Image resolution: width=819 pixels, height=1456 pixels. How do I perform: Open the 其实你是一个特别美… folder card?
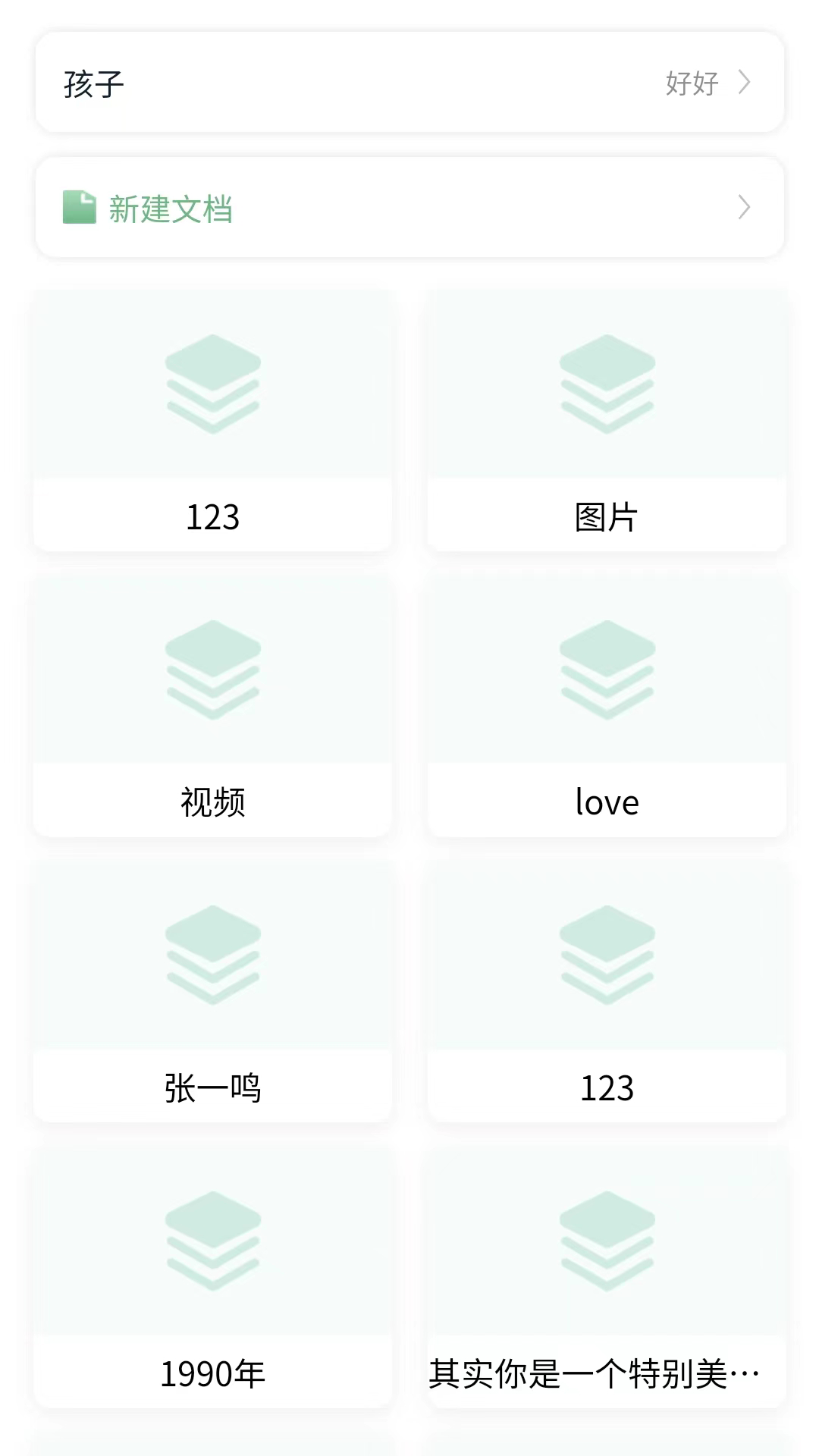[607, 1278]
